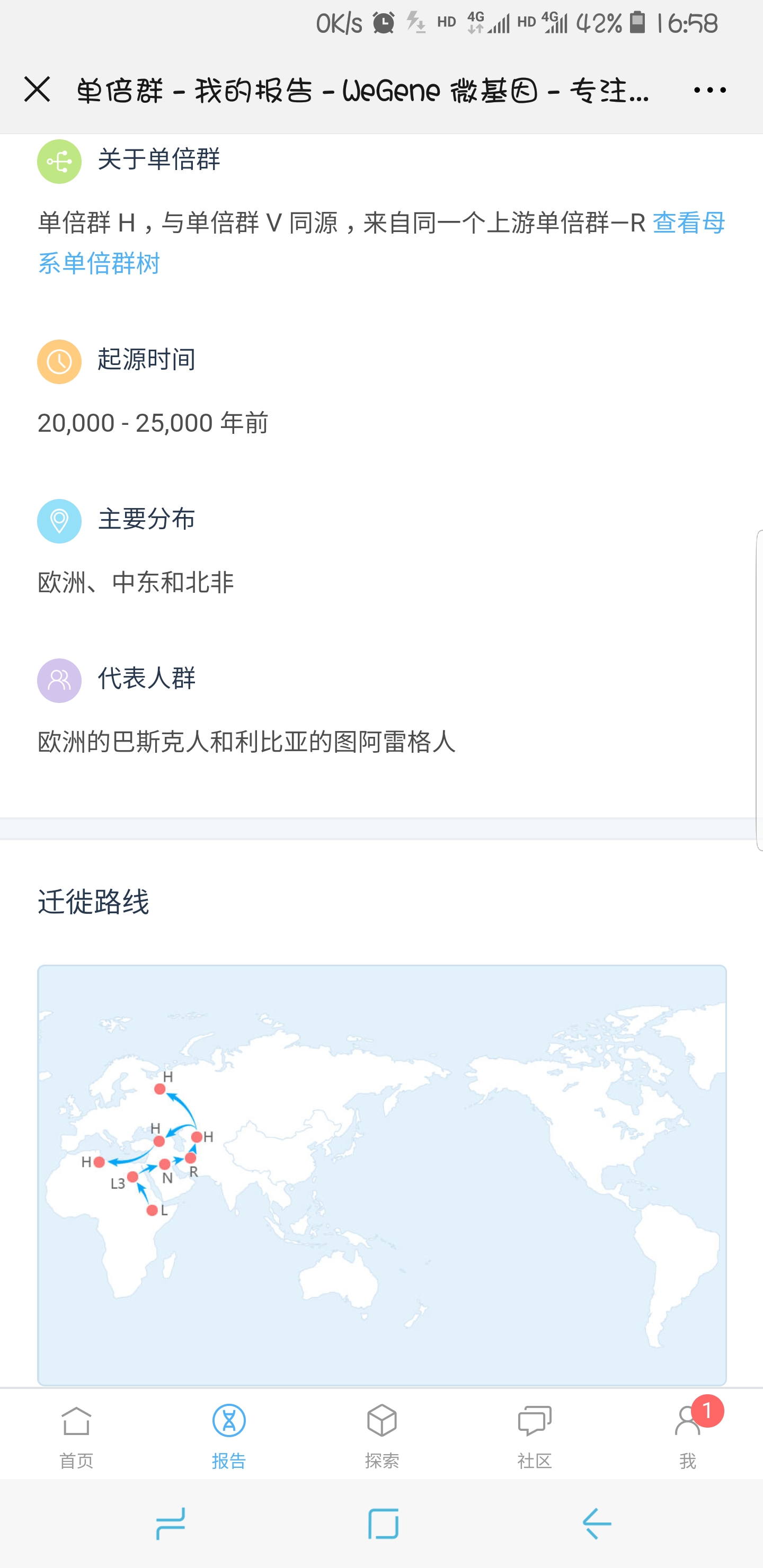Go to the 探索 tab
Image resolution: width=763 pixels, height=1568 pixels.
[x=382, y=1436]
